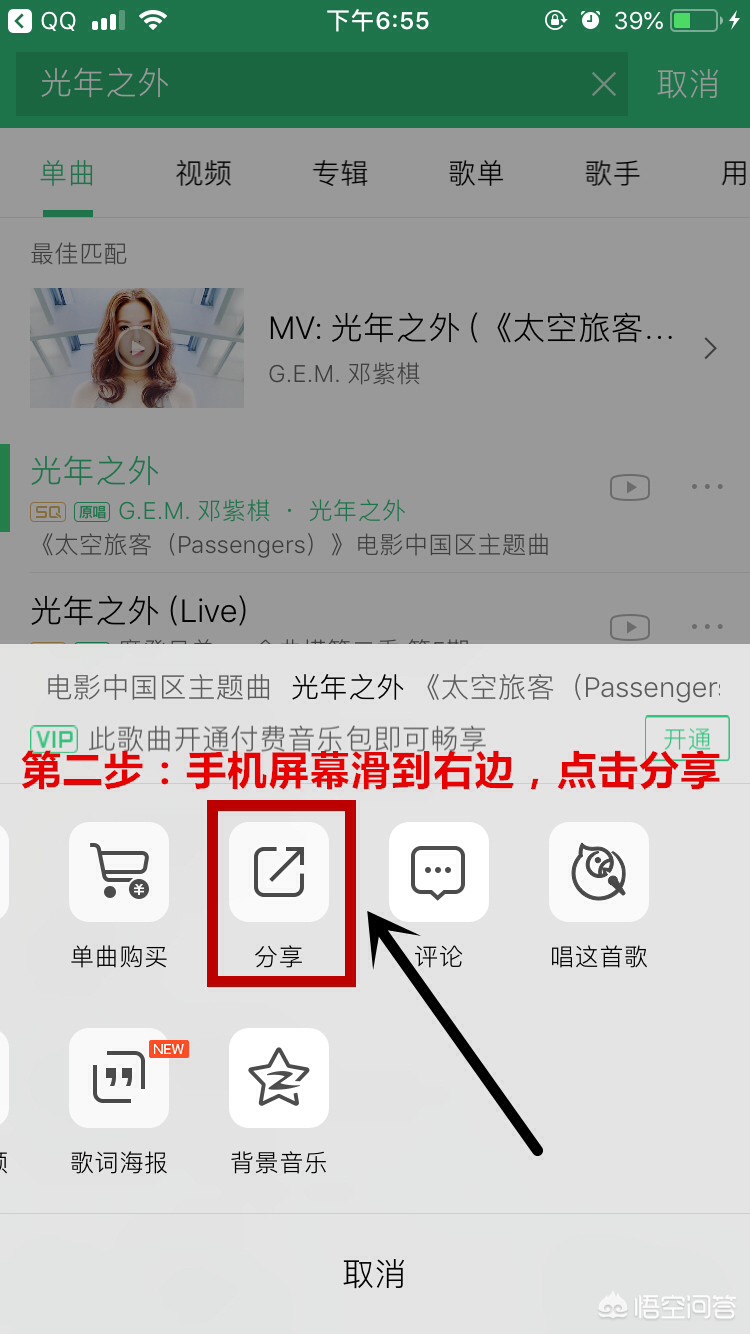The image size is (750, 1334).
Task: Tap the green 开通 VIP button
Action: 687,739
